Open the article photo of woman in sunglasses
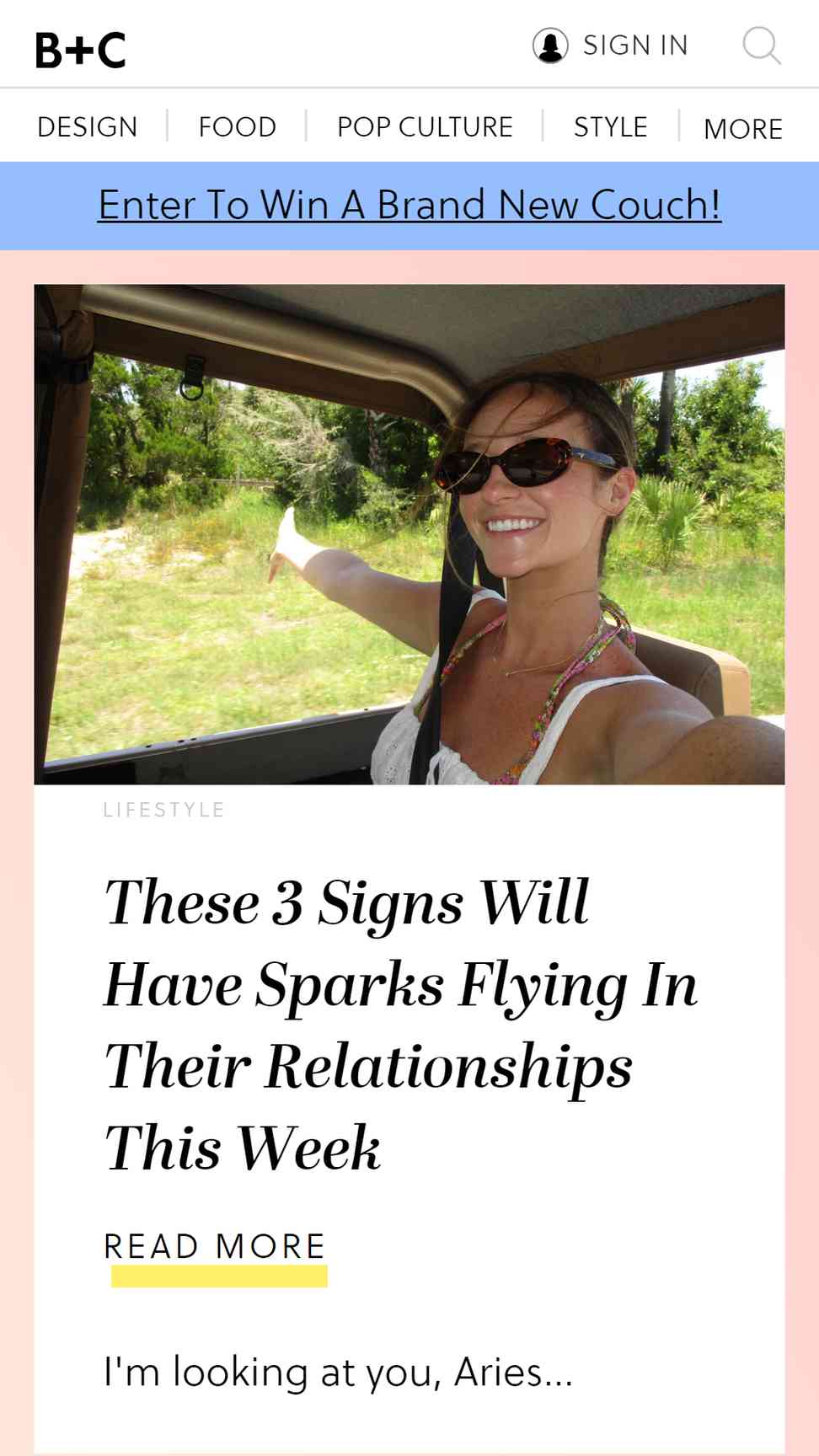The image size is (819, 1456). pos(409,534)
